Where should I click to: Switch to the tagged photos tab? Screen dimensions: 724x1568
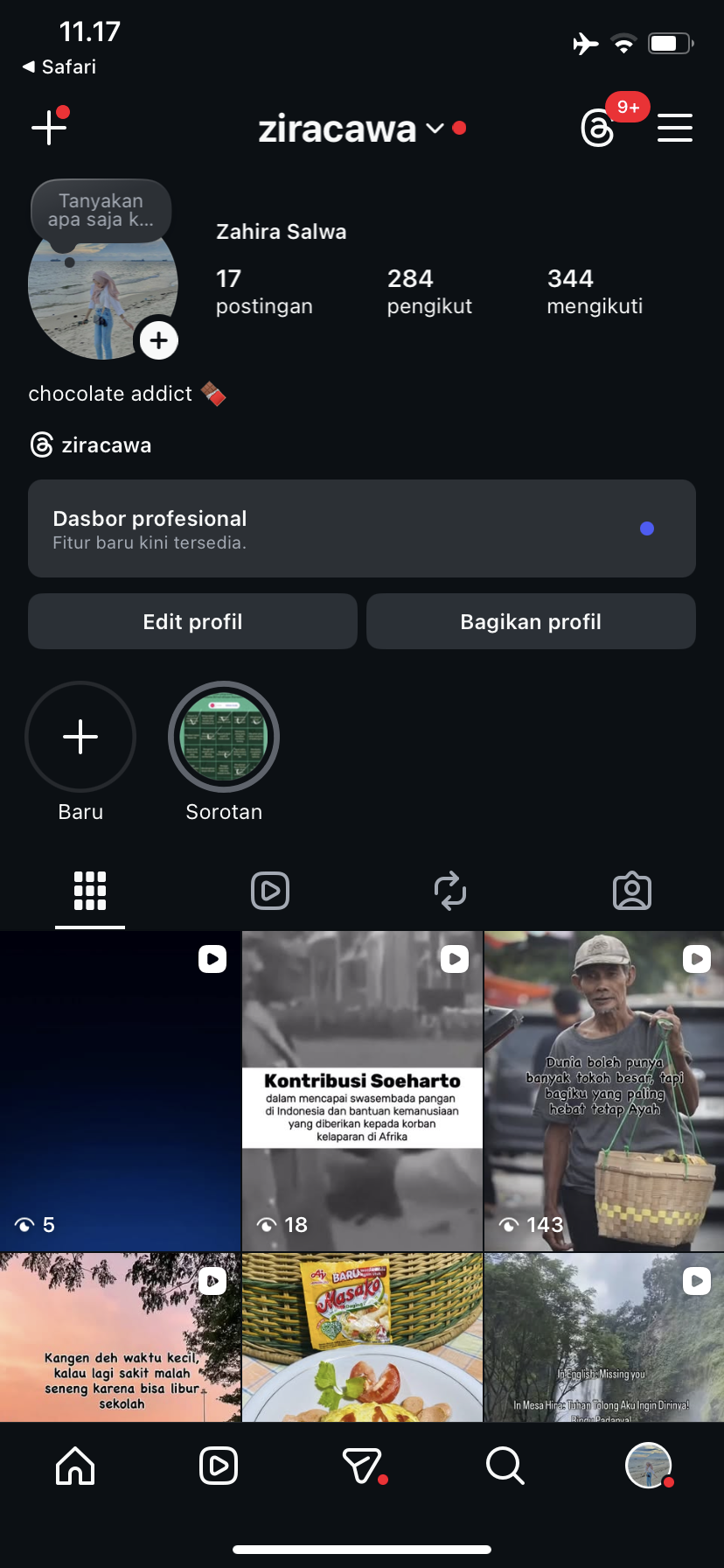click(631, 891)
